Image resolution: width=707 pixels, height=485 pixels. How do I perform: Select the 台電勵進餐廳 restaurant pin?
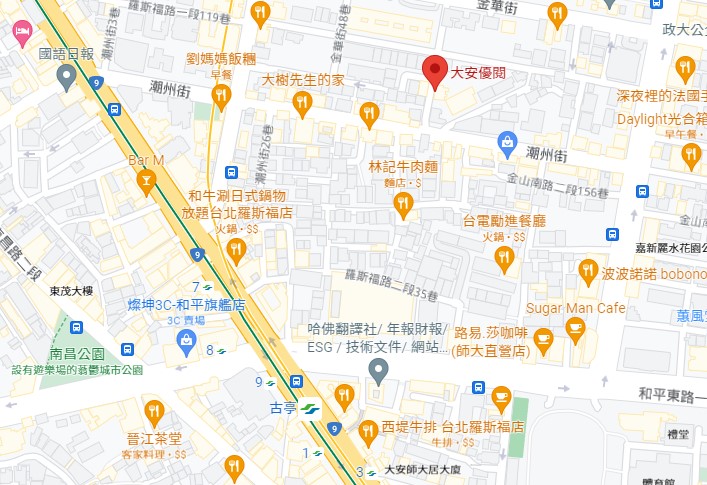tap(505, 258)
